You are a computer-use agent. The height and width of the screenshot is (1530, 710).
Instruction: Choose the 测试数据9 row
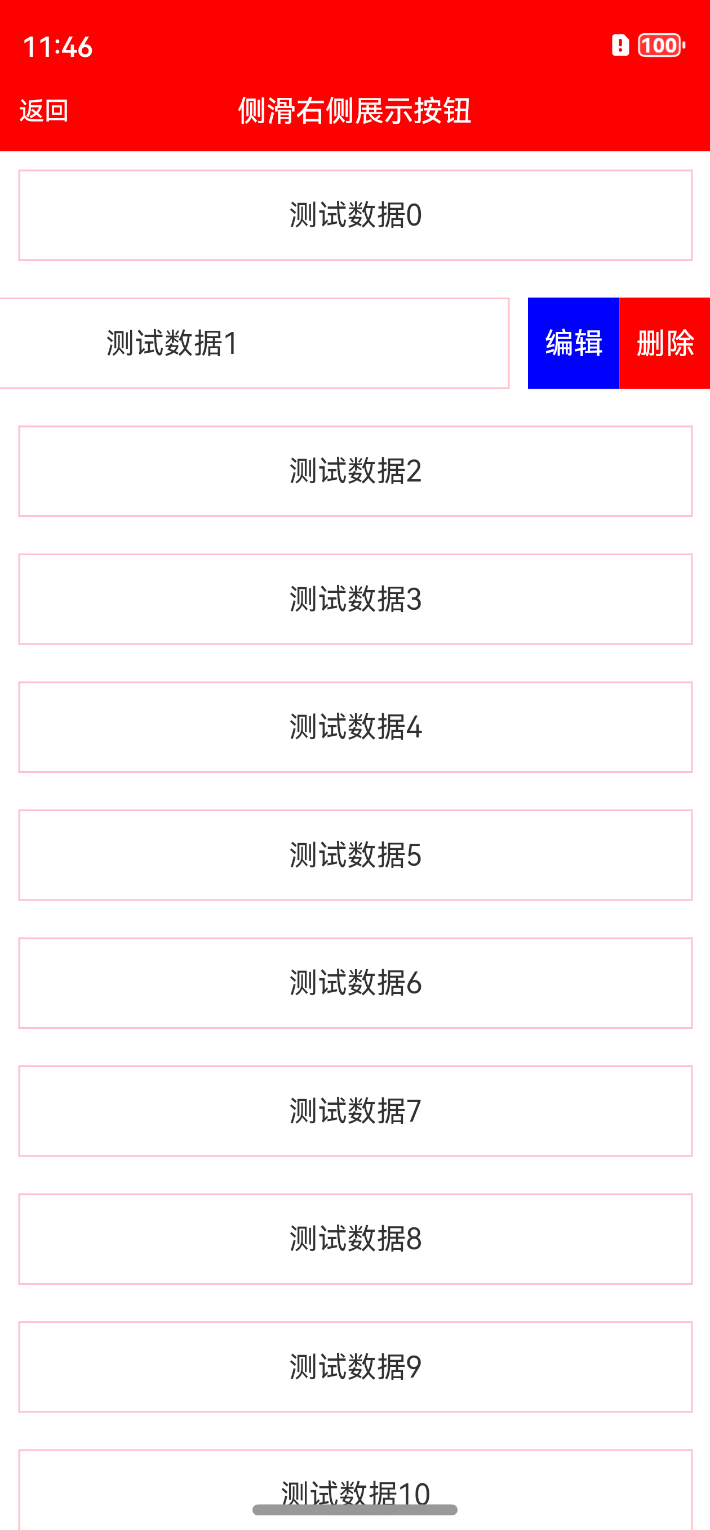[x=355, y=1367]
